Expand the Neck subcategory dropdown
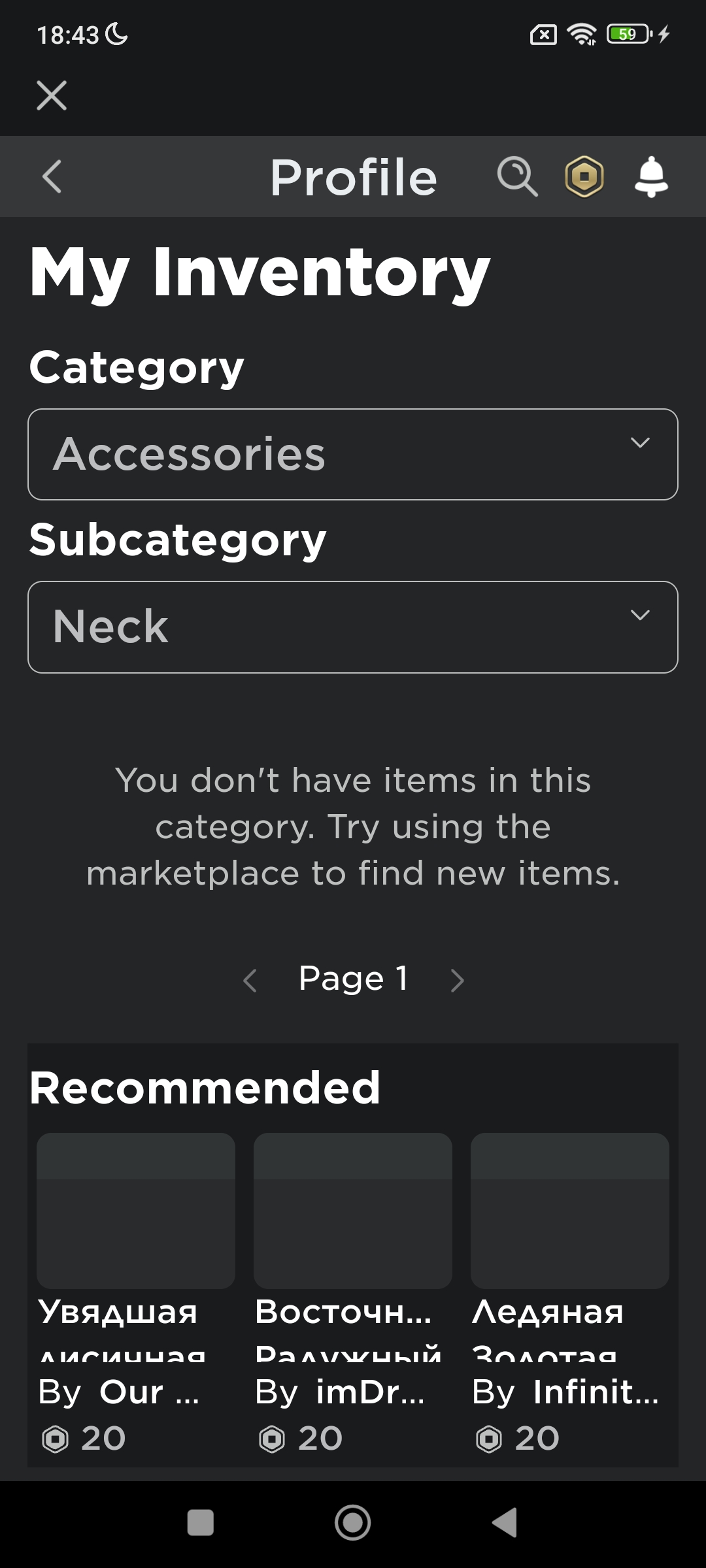This screenshot has height=1568, width=706. coord(353,627)
